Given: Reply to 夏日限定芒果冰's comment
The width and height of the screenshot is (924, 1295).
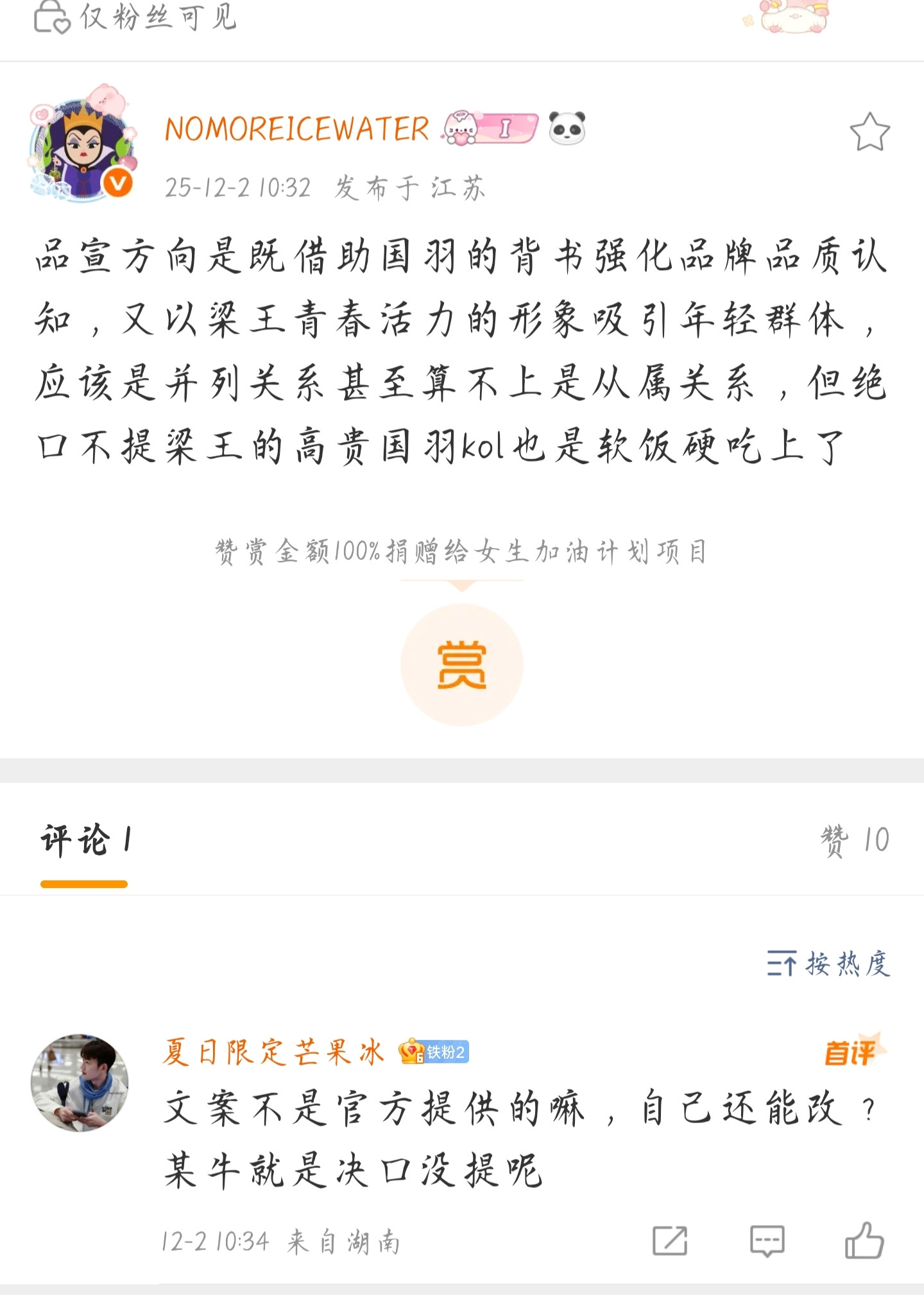Looking at the screenshot, I should (x=767, y=1240).
